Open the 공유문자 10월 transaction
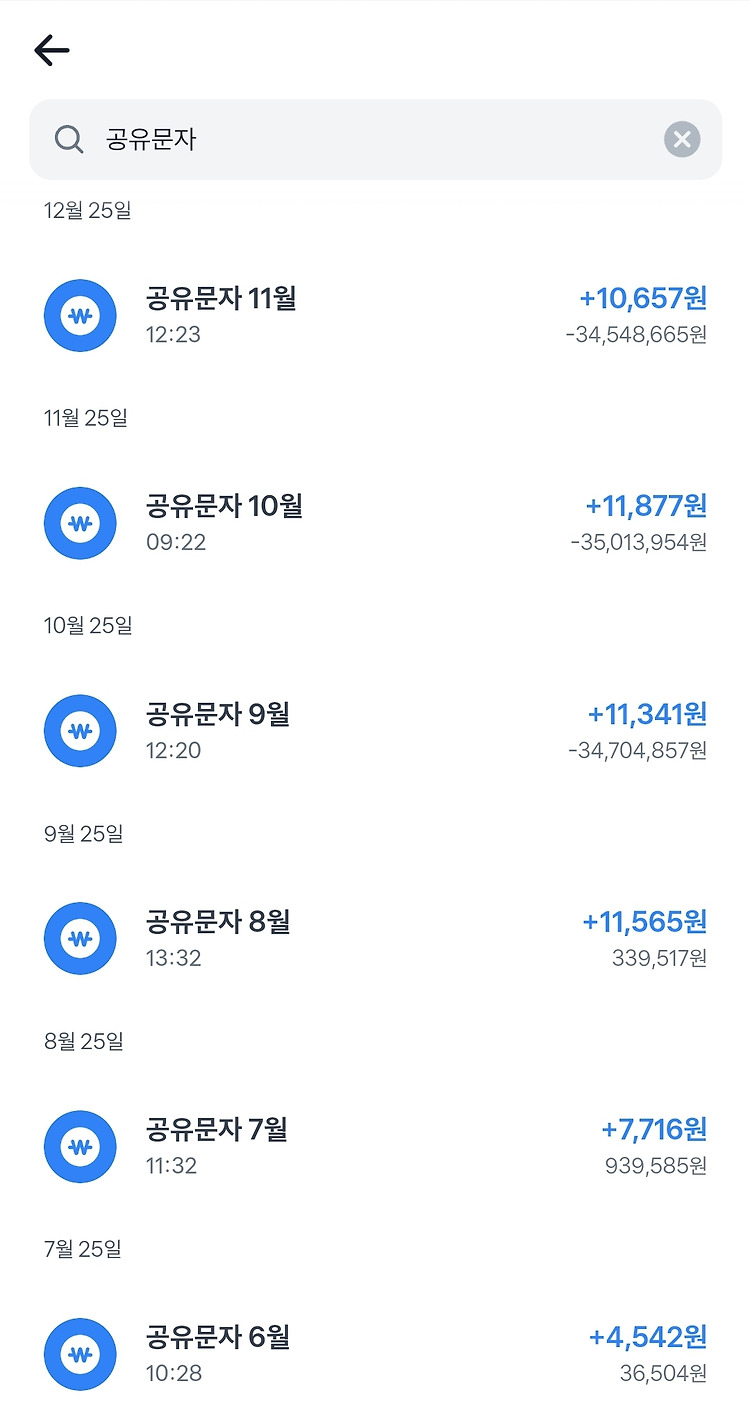750x1411 pixels. (x=375, y=523)
